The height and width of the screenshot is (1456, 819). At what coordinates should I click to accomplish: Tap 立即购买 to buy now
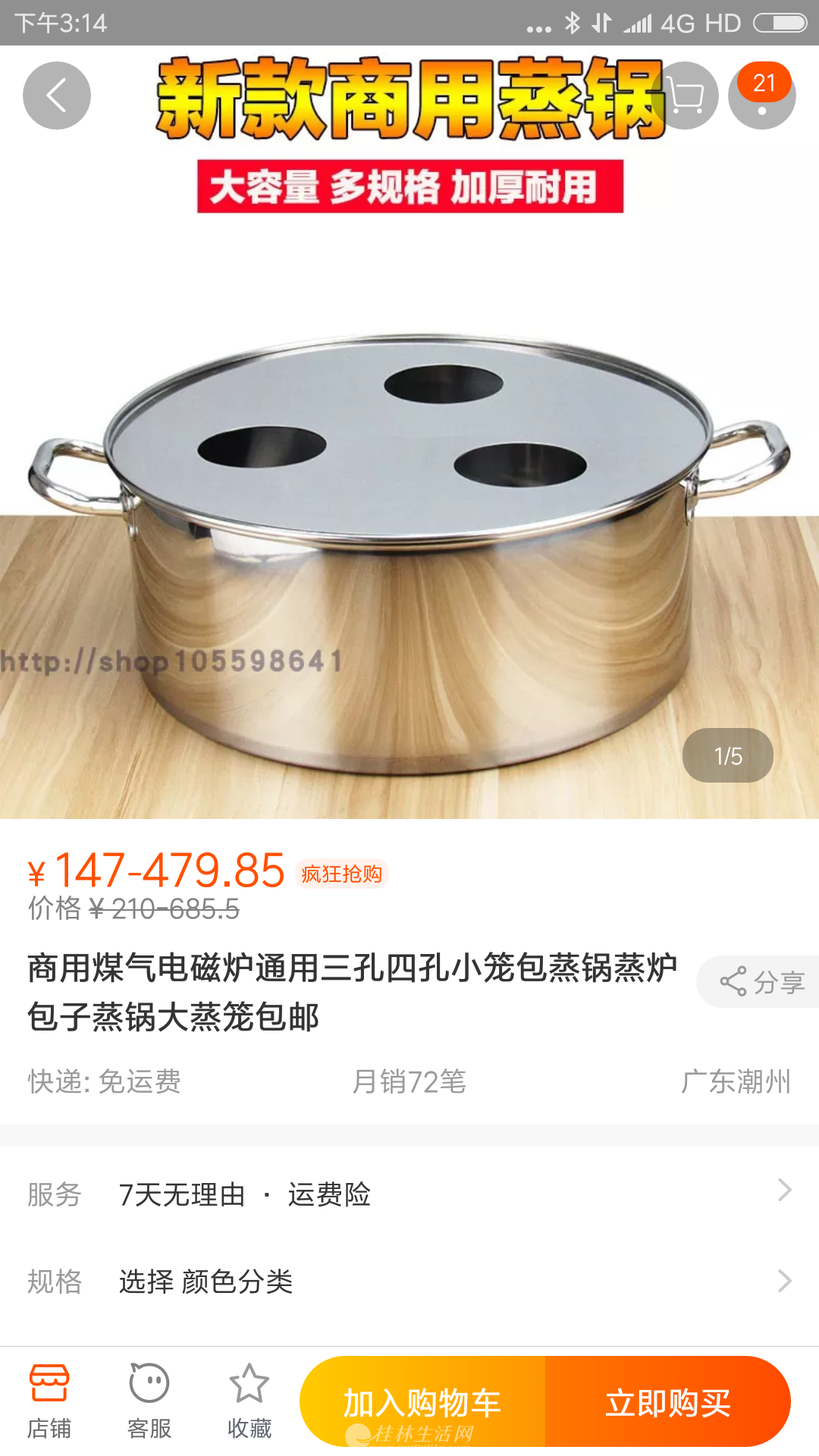pos(668,1401)
